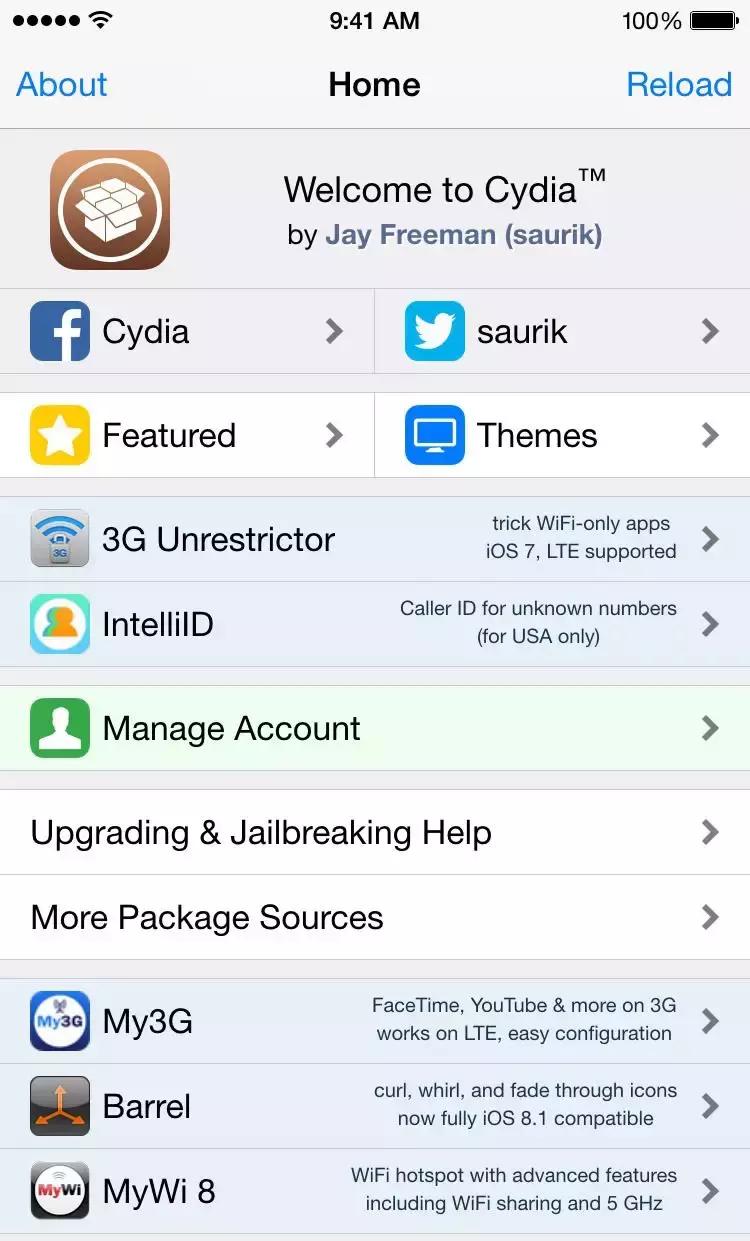Image resolution: width=750 pixels, height=1241 pixels.
Task: Select More Package Sources
Action: (375, 918)
